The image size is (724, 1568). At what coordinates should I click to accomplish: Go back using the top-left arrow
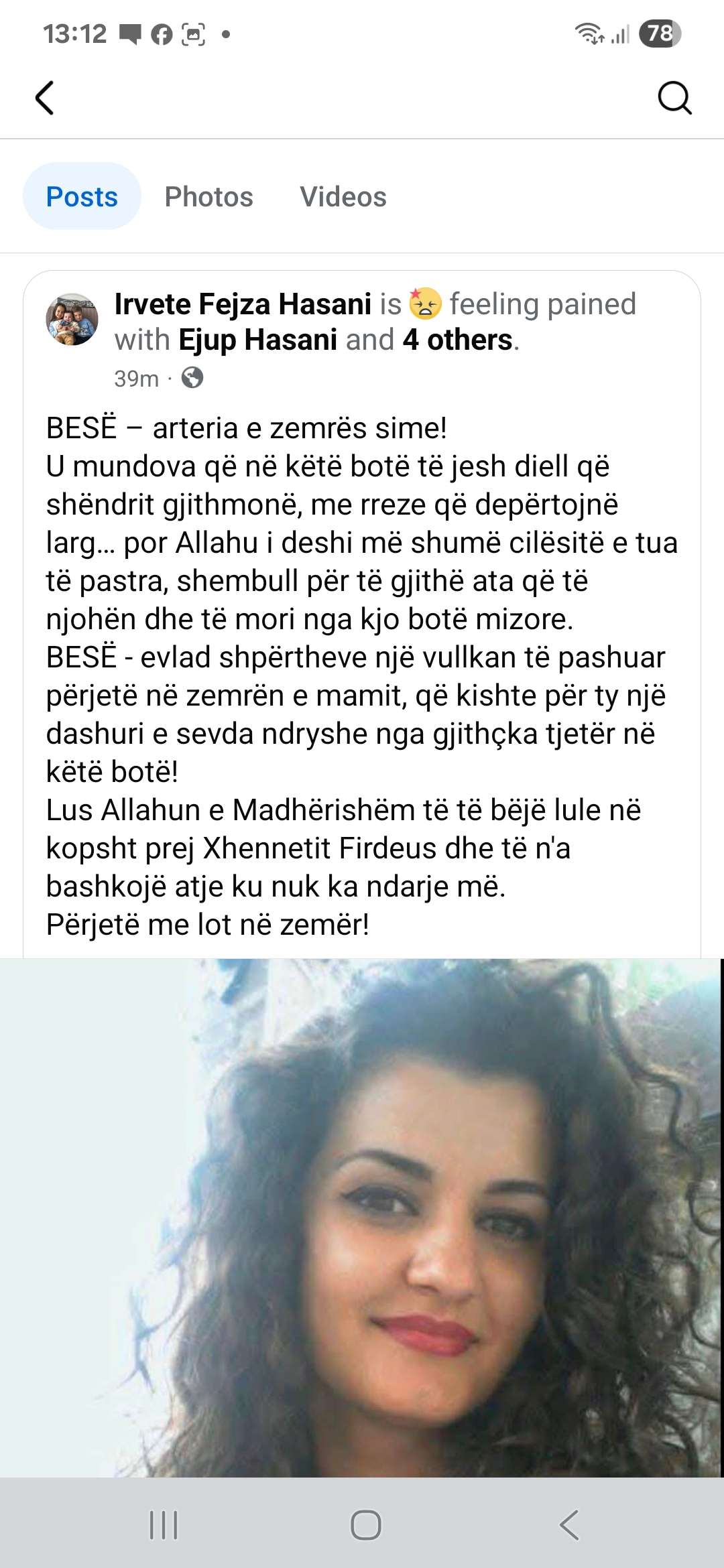(44, 98)
